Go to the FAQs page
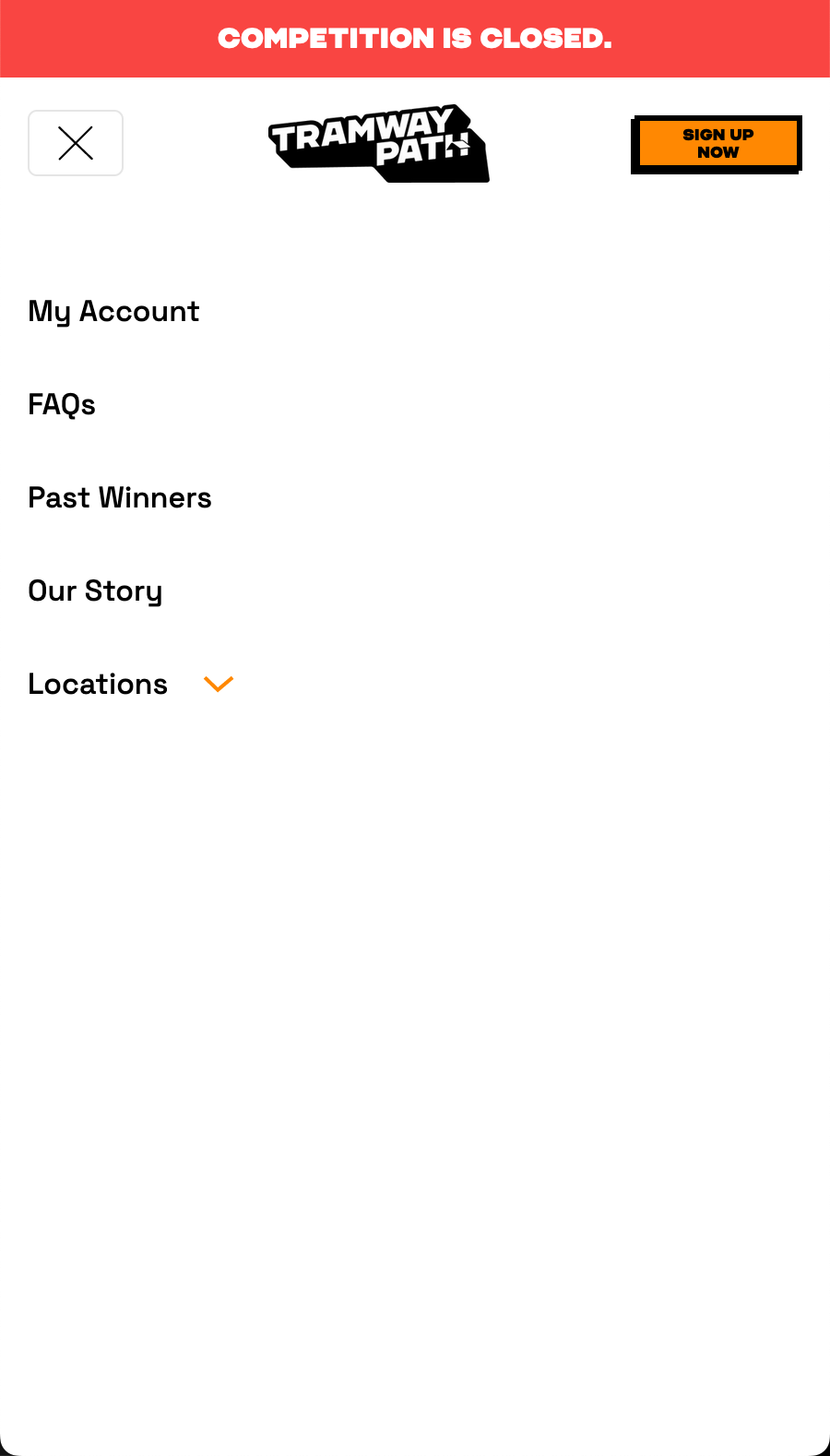This screenshot has height=1456, width=830. click(x=62, y=404)
